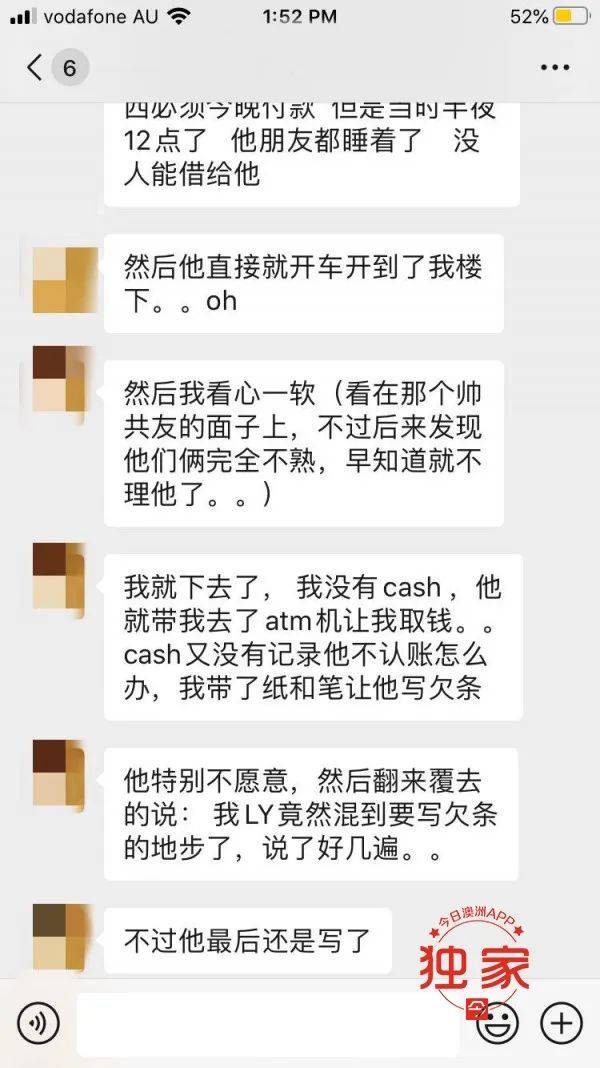Viewport: 600px width, 1068px height.
Task: Switch to voice message input
Action: pyautogui.click(x=39, y=1023)
